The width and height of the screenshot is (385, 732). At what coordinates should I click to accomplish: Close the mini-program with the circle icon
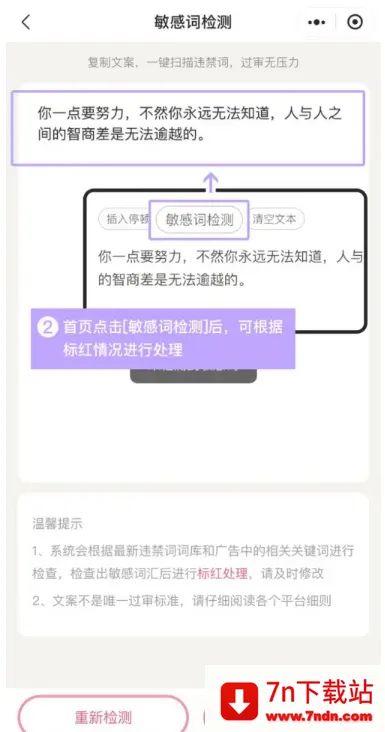click(x=355, y=22)
